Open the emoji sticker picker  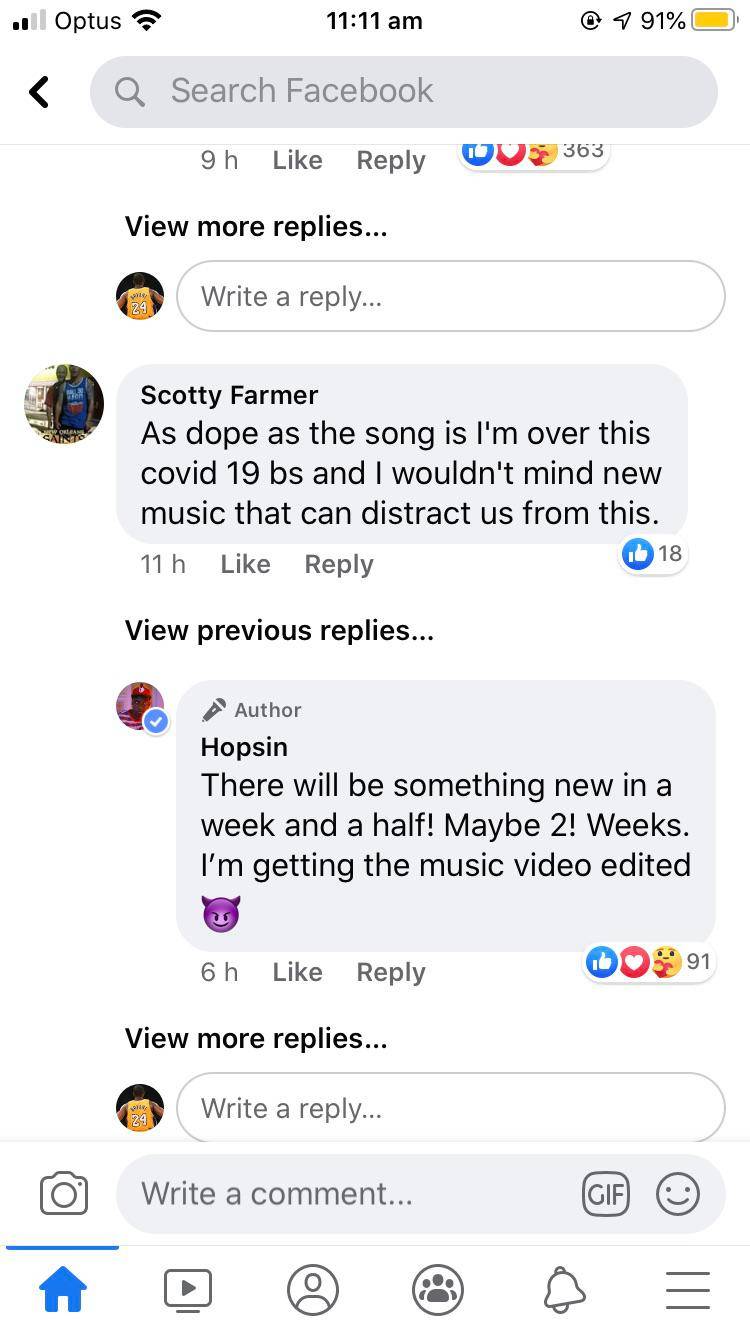click(x=677, y=1193)
